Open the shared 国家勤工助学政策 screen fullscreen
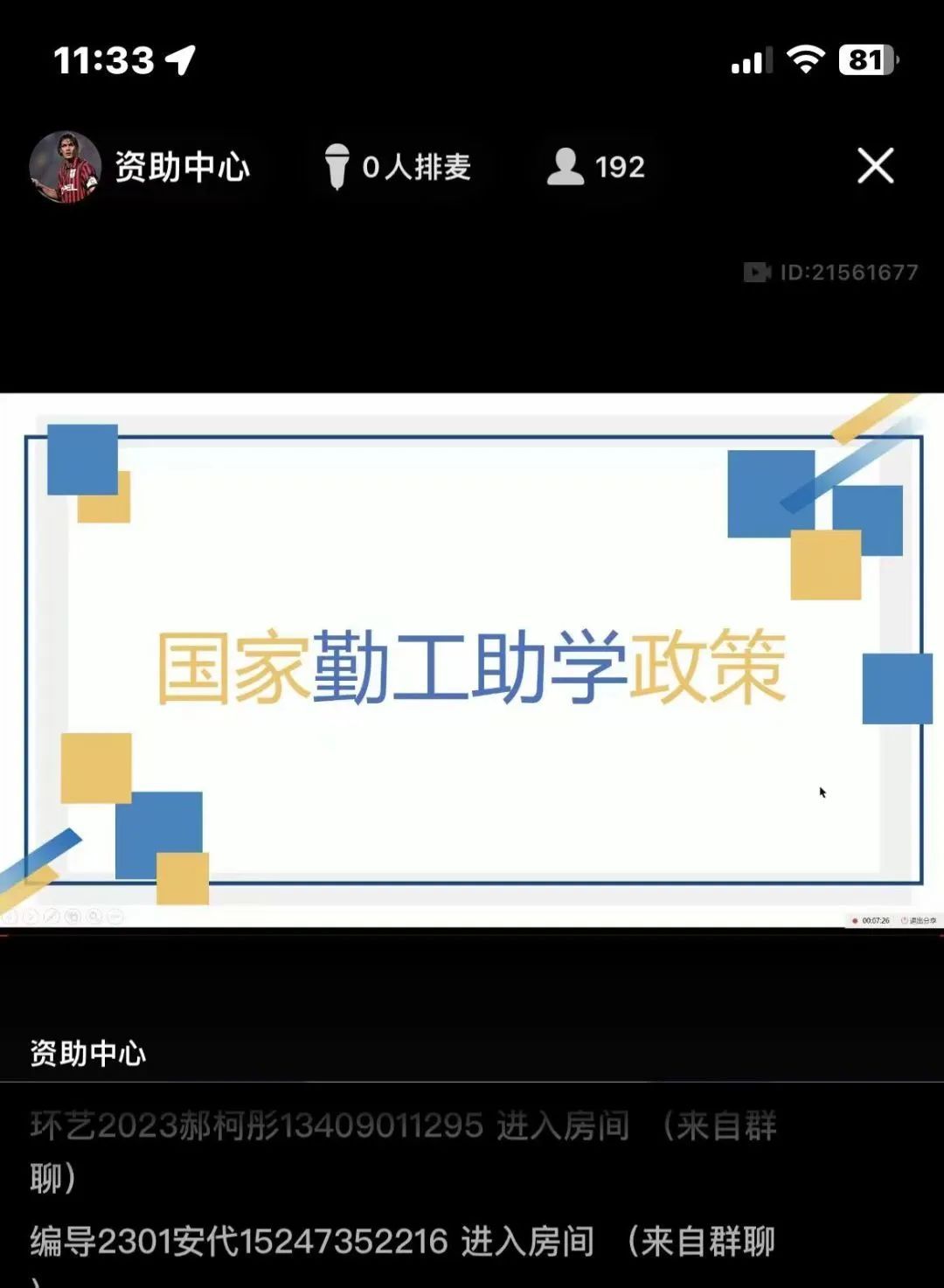The image size is (944, 1288). pyautogui.click(x=472, y=661)
